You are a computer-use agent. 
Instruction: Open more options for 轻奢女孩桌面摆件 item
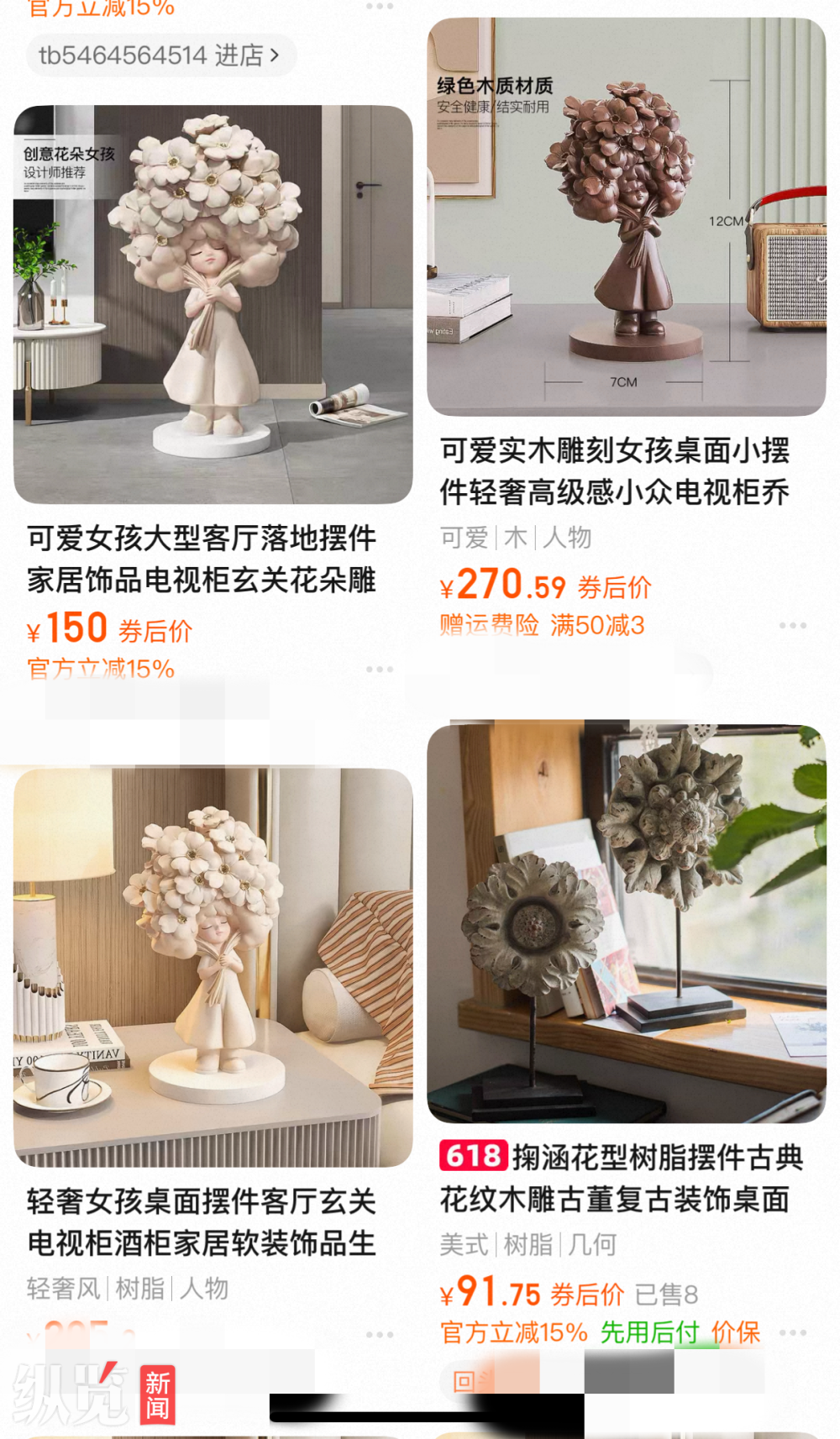(380, 1334)
